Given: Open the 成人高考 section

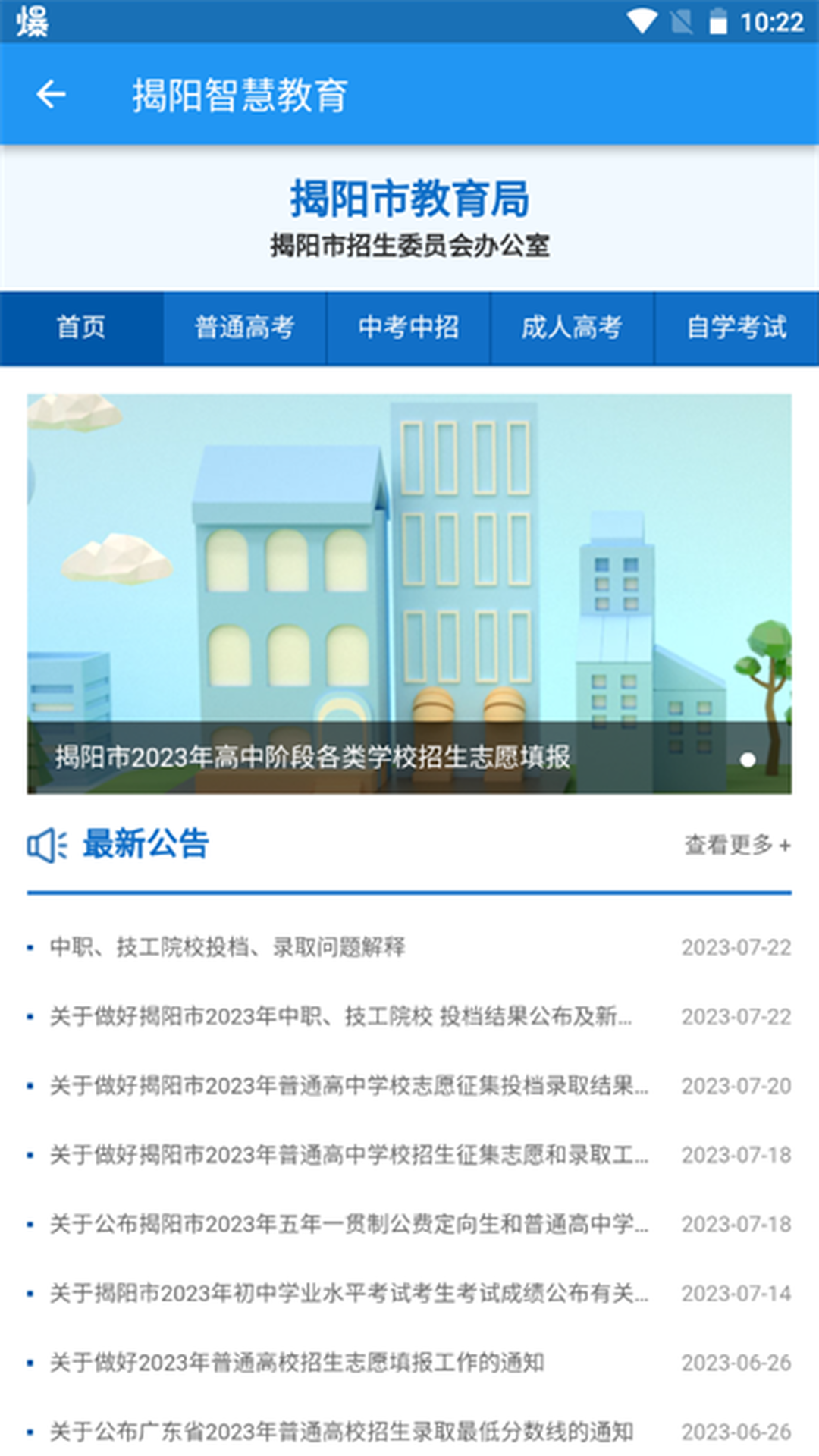Looking at the screenshot, I should (571, 328).
